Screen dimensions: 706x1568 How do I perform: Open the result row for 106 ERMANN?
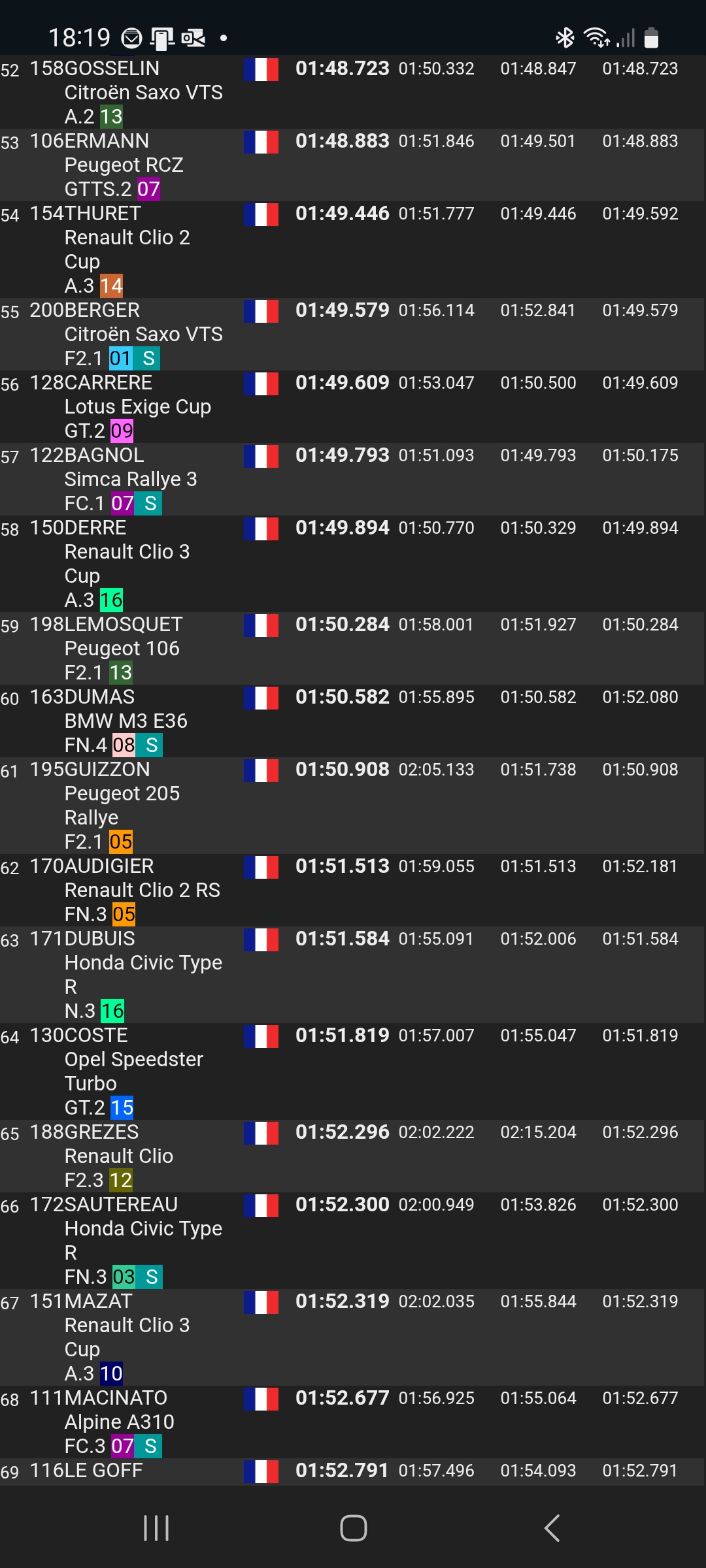pyautogui.click(x=353, y=165)
